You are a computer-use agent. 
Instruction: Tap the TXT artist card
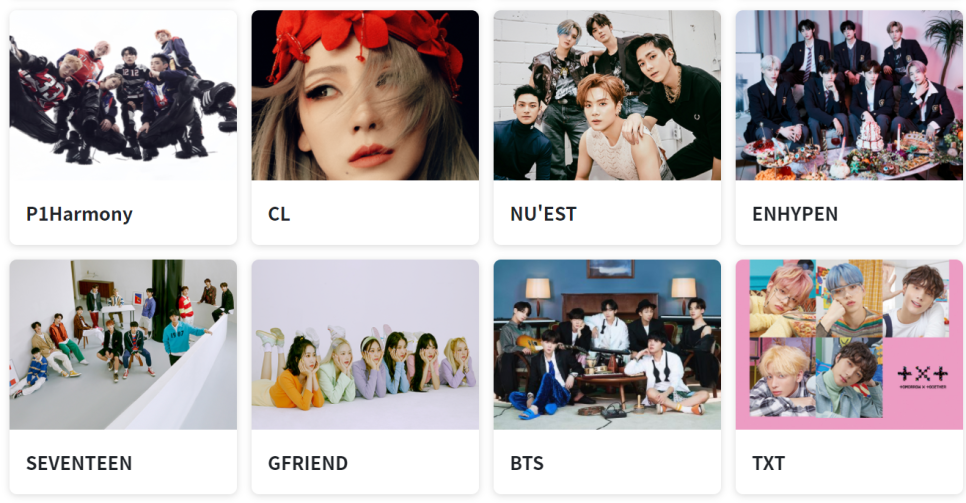(849, 377)
